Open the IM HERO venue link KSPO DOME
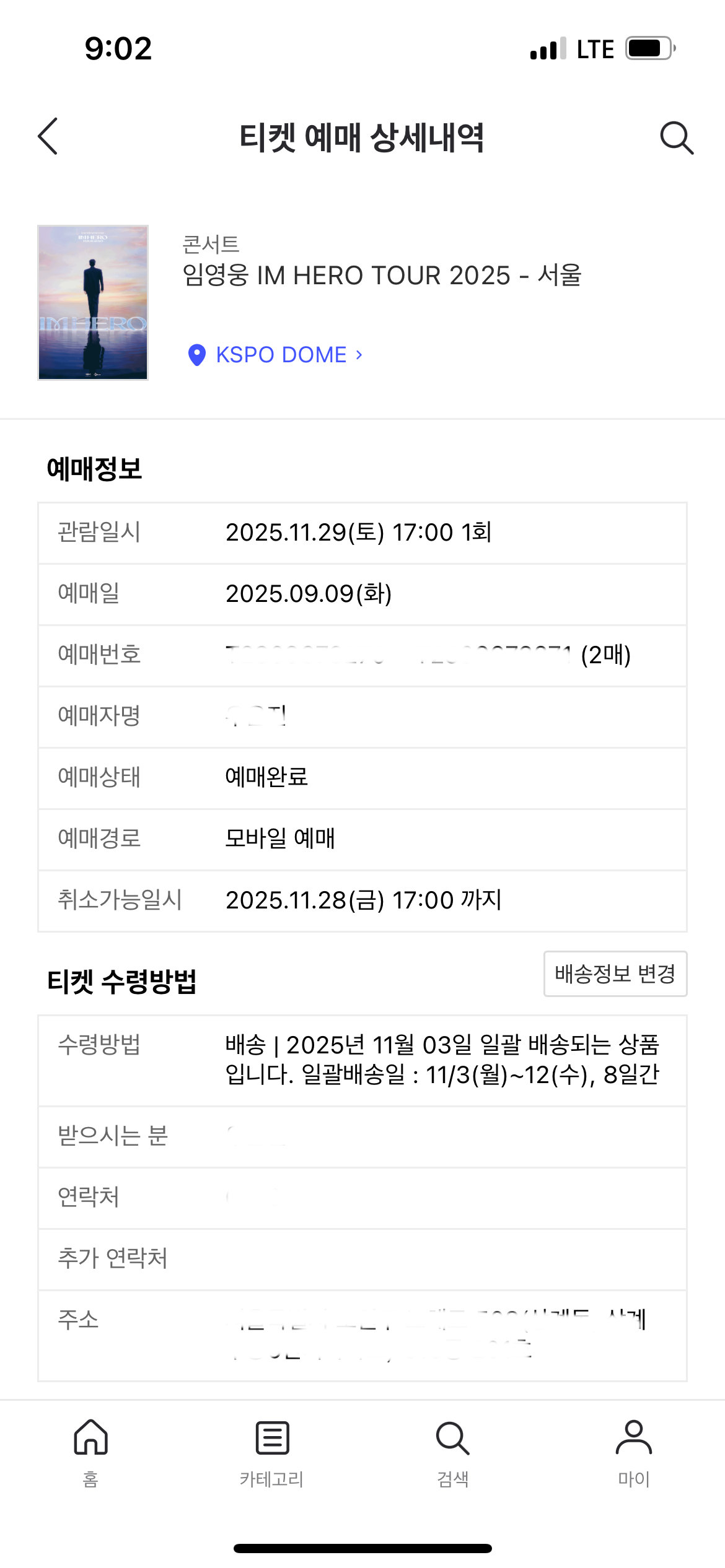725x1568 pixels. (x=282, y=355)
